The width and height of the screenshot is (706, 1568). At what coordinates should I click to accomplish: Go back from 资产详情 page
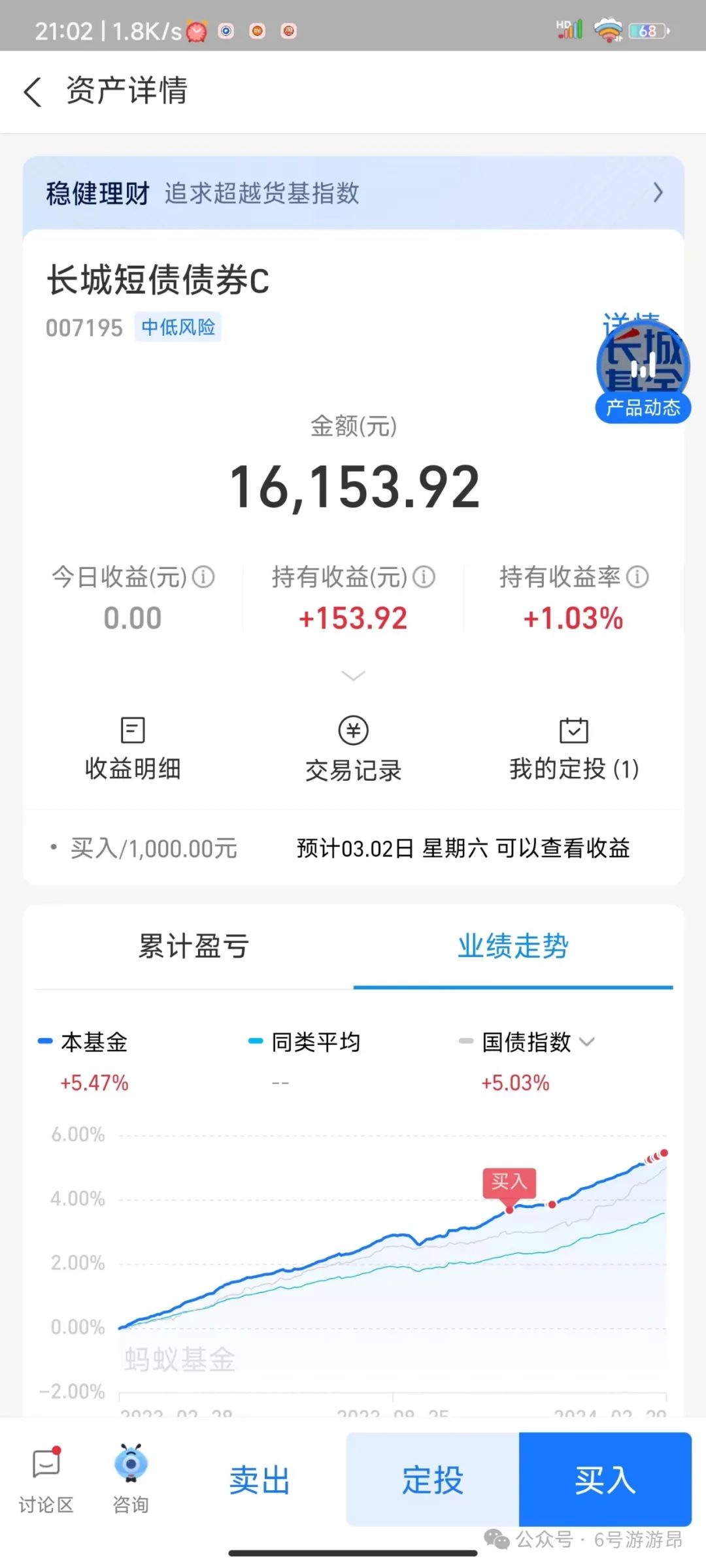point(33,91)
